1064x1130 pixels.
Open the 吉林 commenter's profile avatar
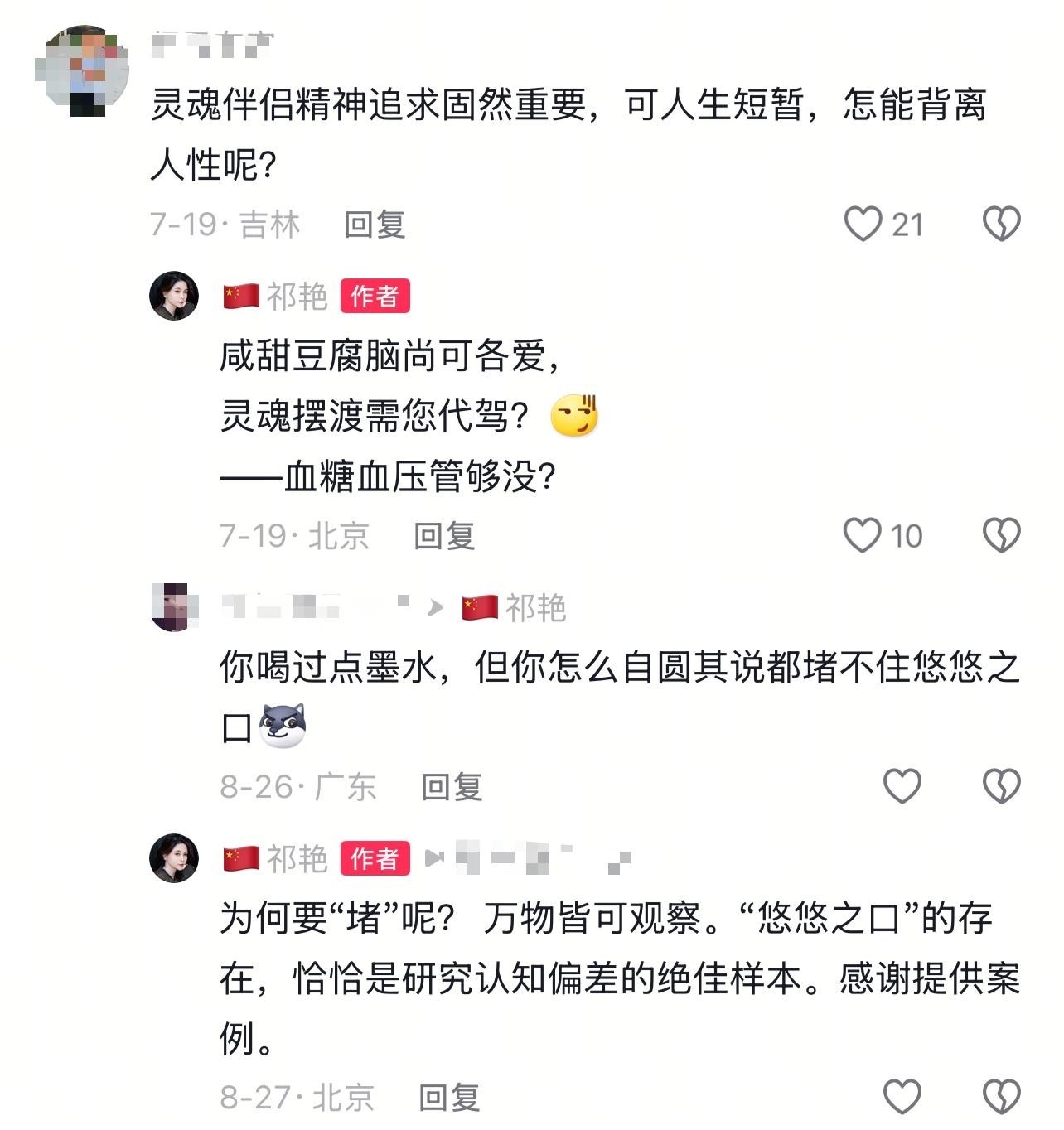[x=82, y=70]
